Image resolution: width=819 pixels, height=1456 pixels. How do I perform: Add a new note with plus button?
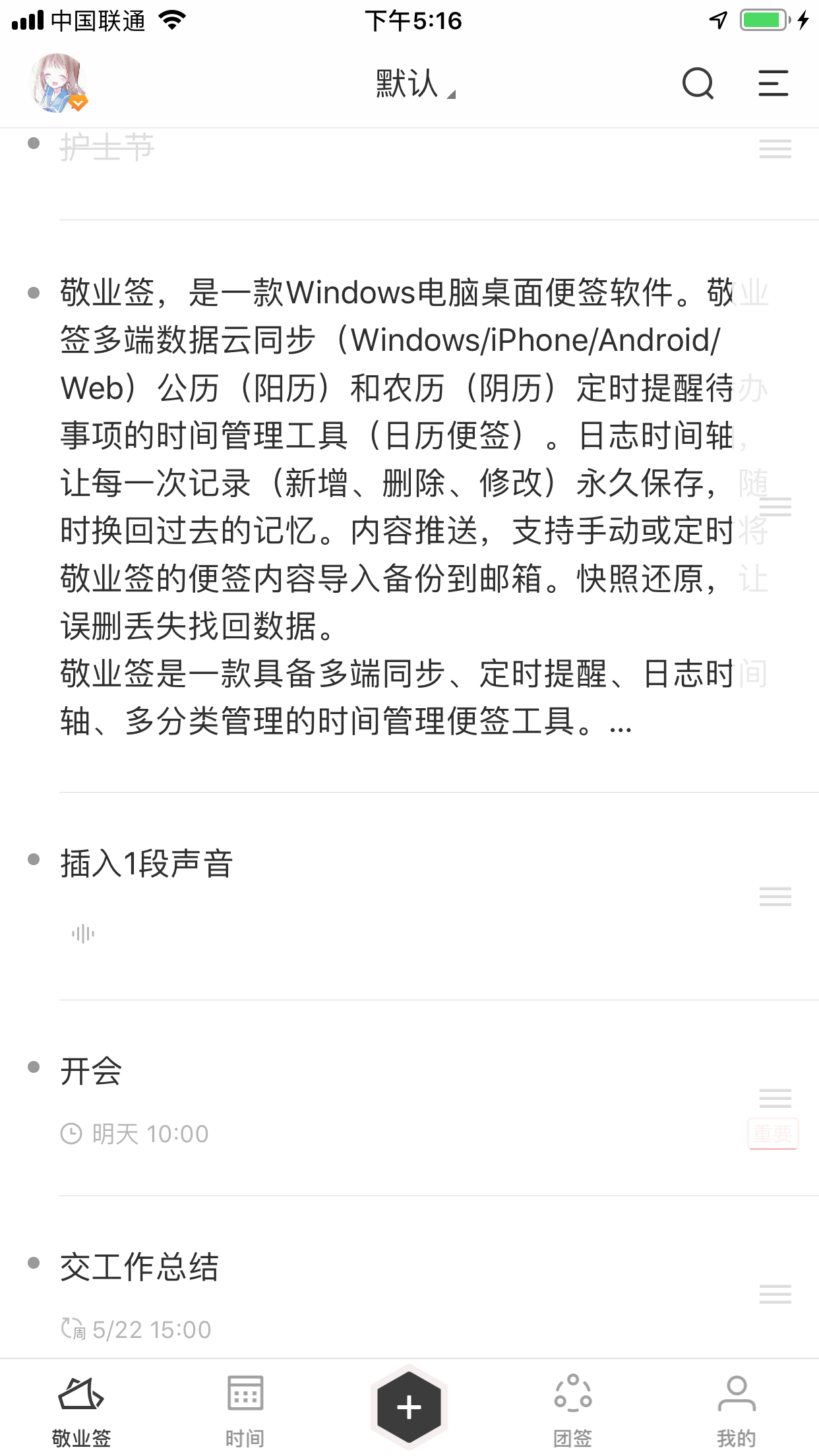pos(409,1407)
